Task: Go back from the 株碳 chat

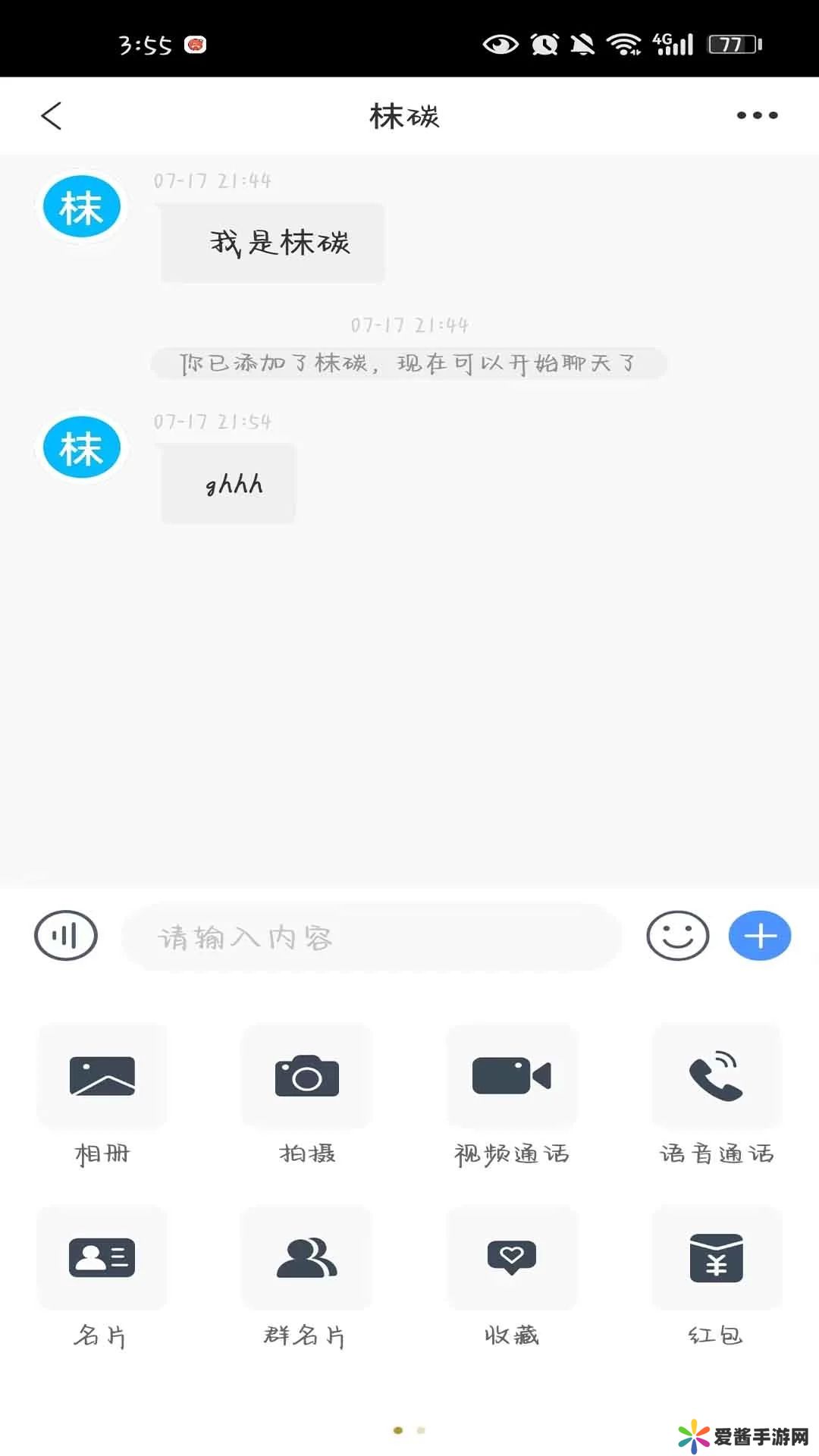Action: tap(52, 117)
